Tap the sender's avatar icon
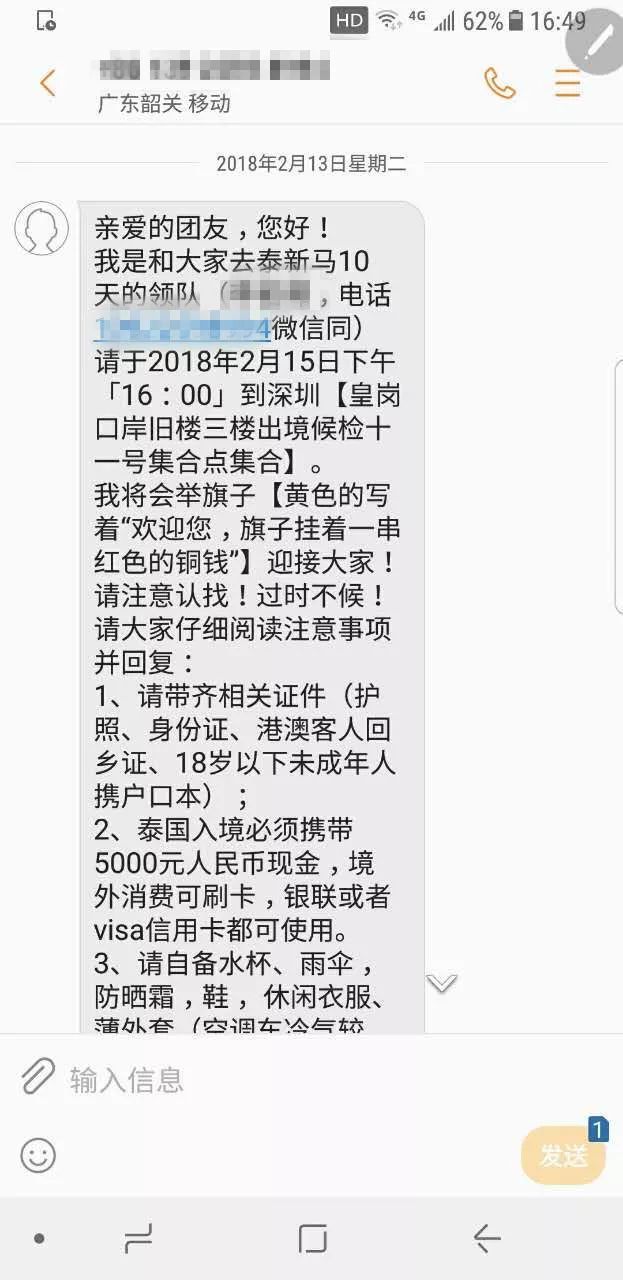The image size is (623, 1280). (x=41, y=228)
